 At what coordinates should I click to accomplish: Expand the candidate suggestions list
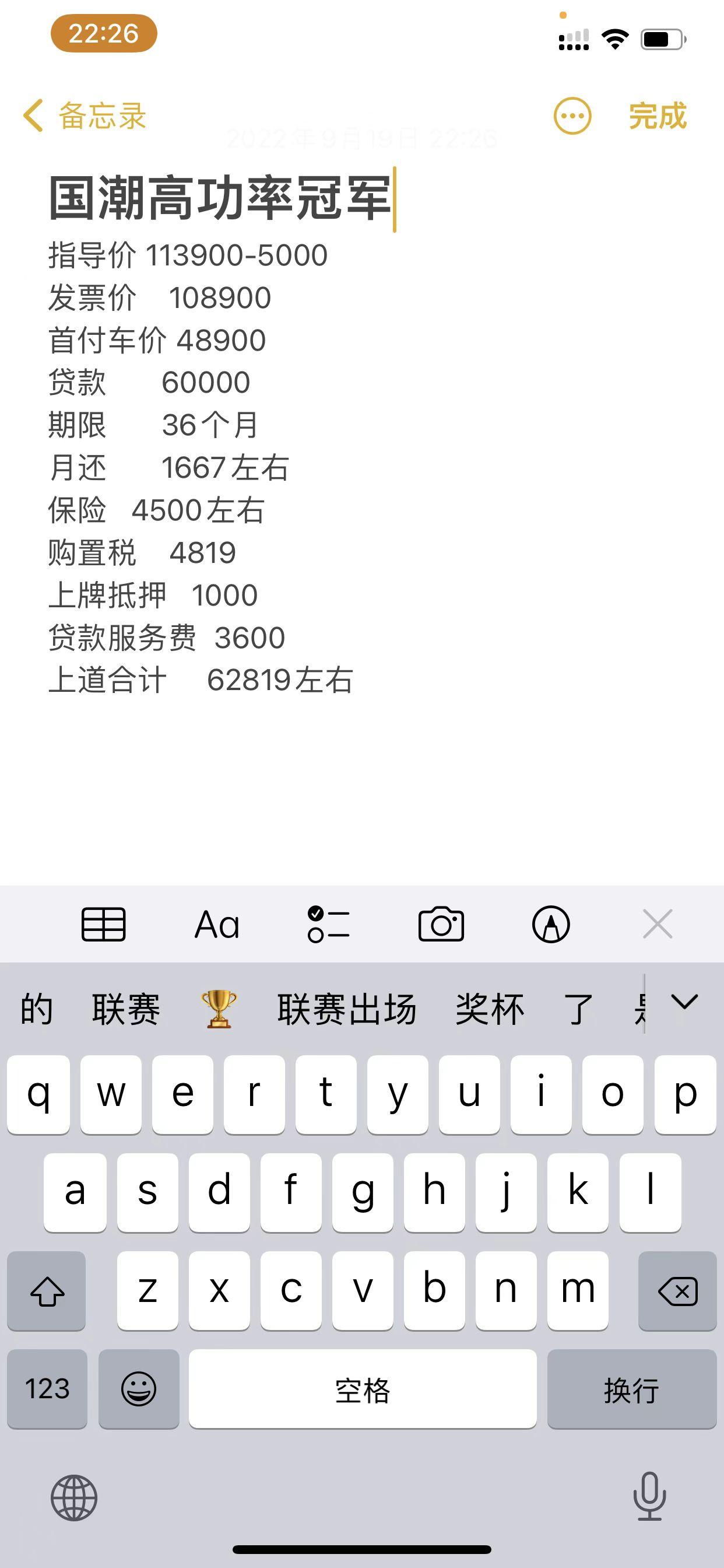click(684, 1002)
